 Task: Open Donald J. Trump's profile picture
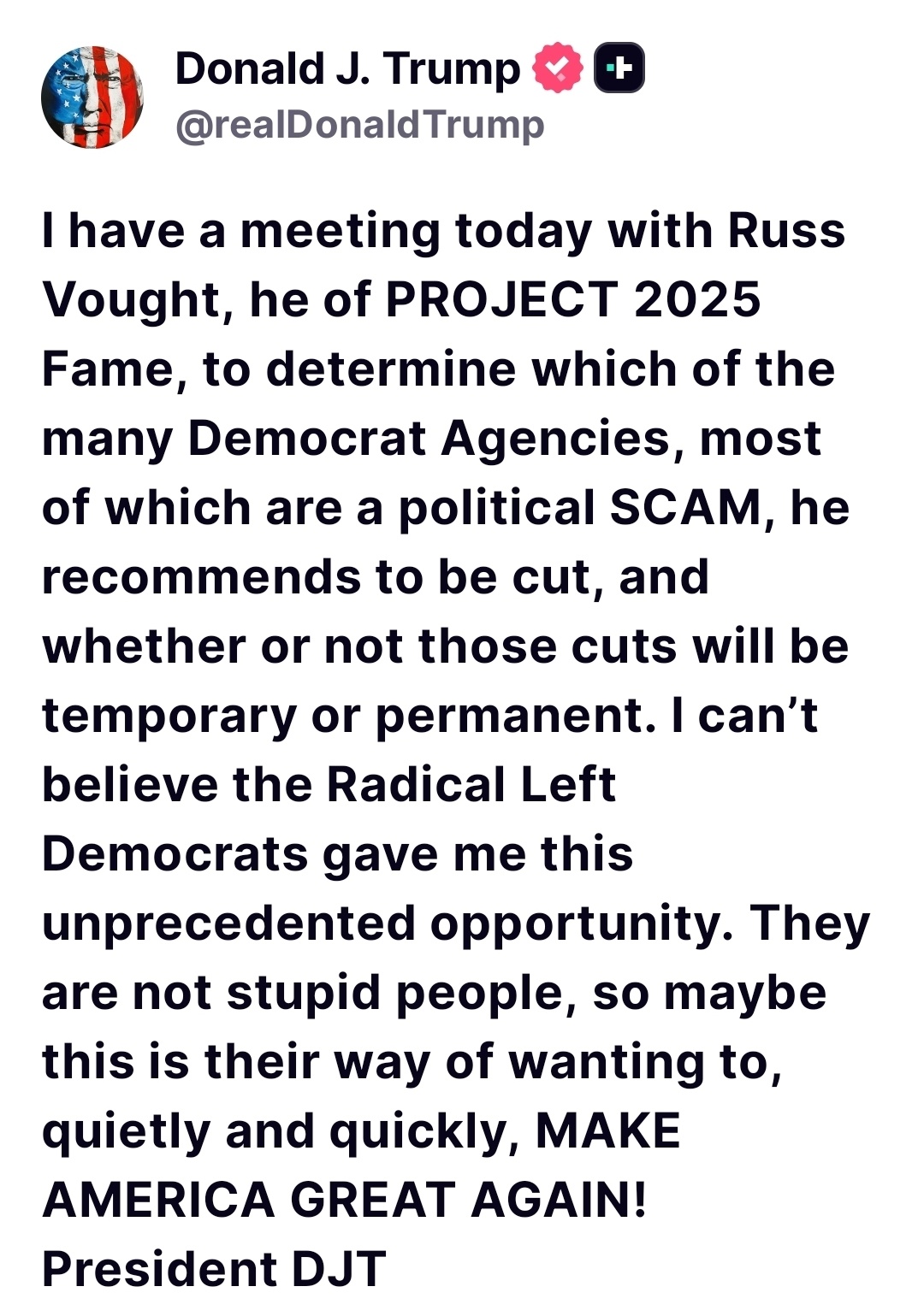coord(92,97)
